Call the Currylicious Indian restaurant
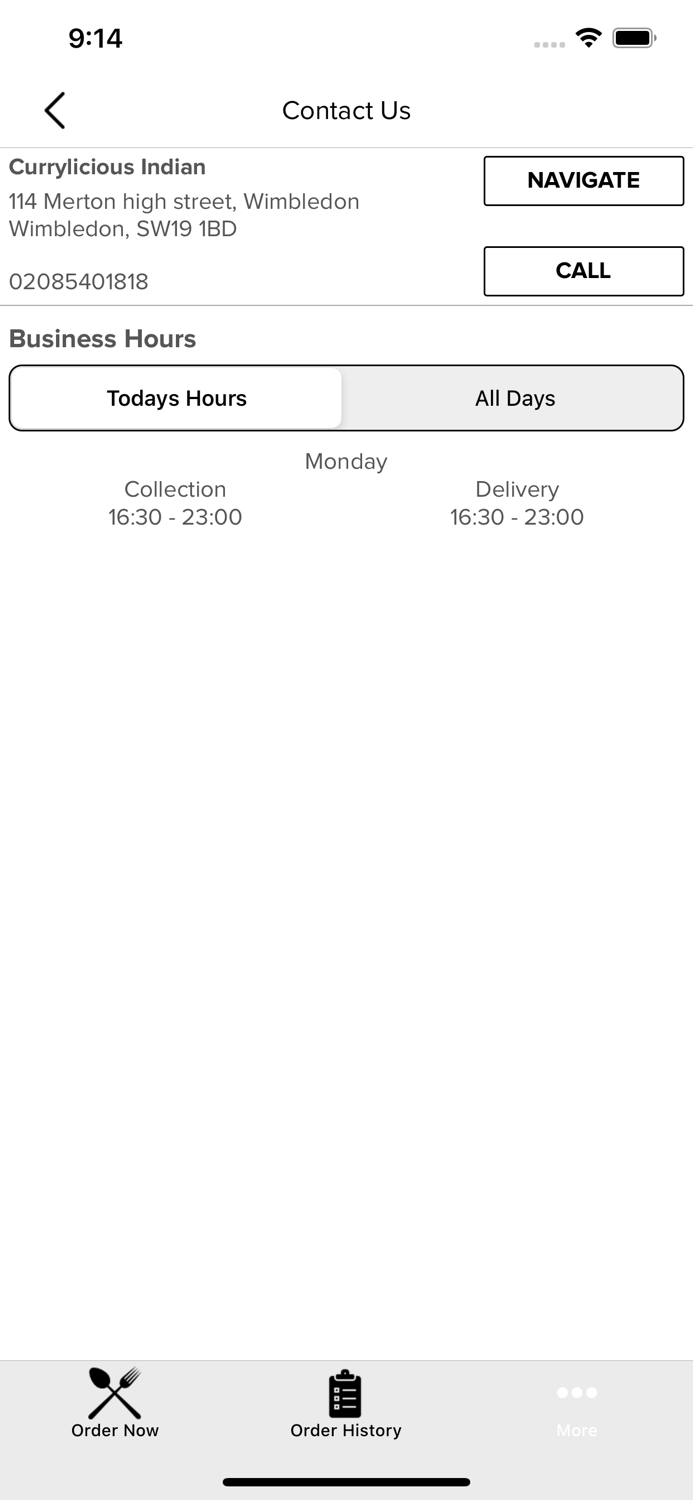This screenshot has height=1500, width=693. (583, 271)
